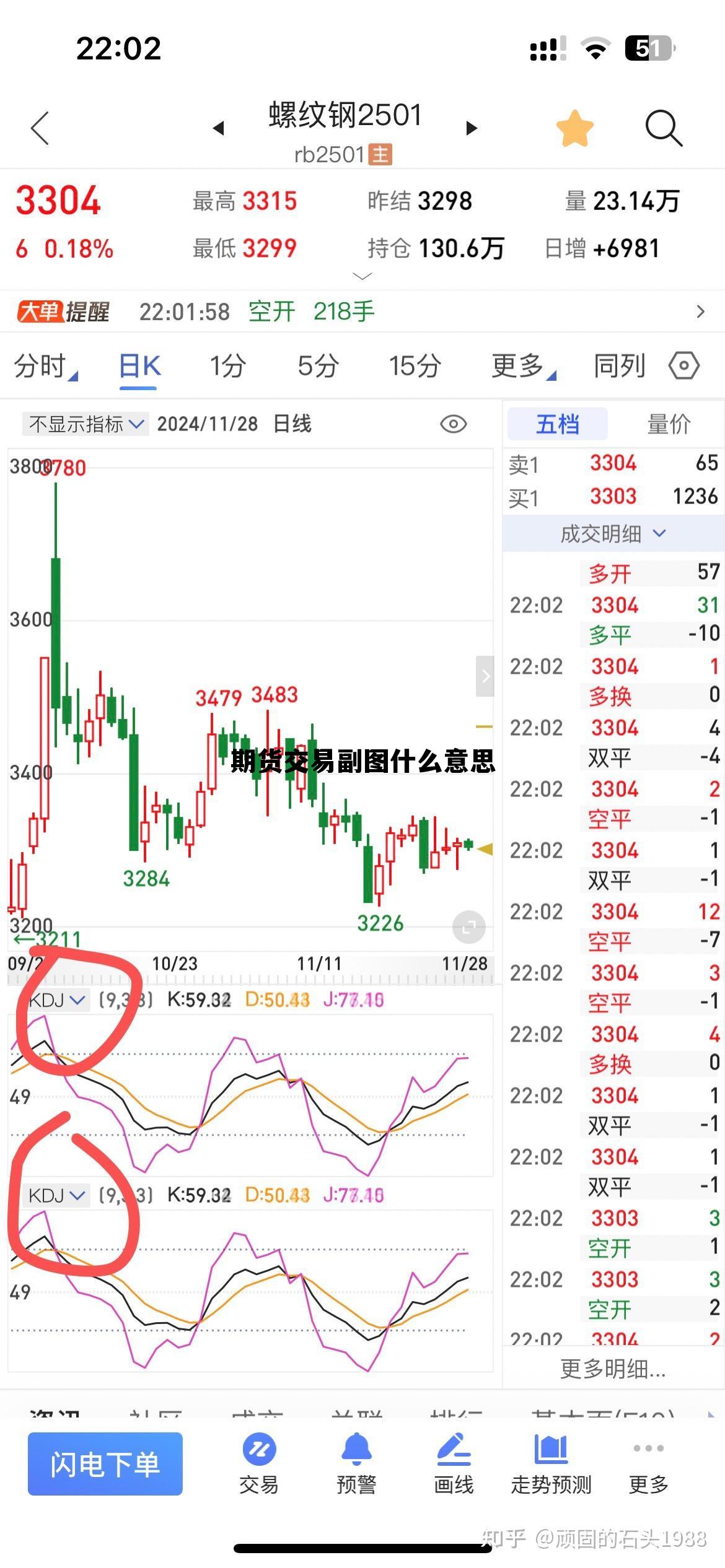
Task: Toggle indicator visibility with the eye icon
Action: point(453,424)
